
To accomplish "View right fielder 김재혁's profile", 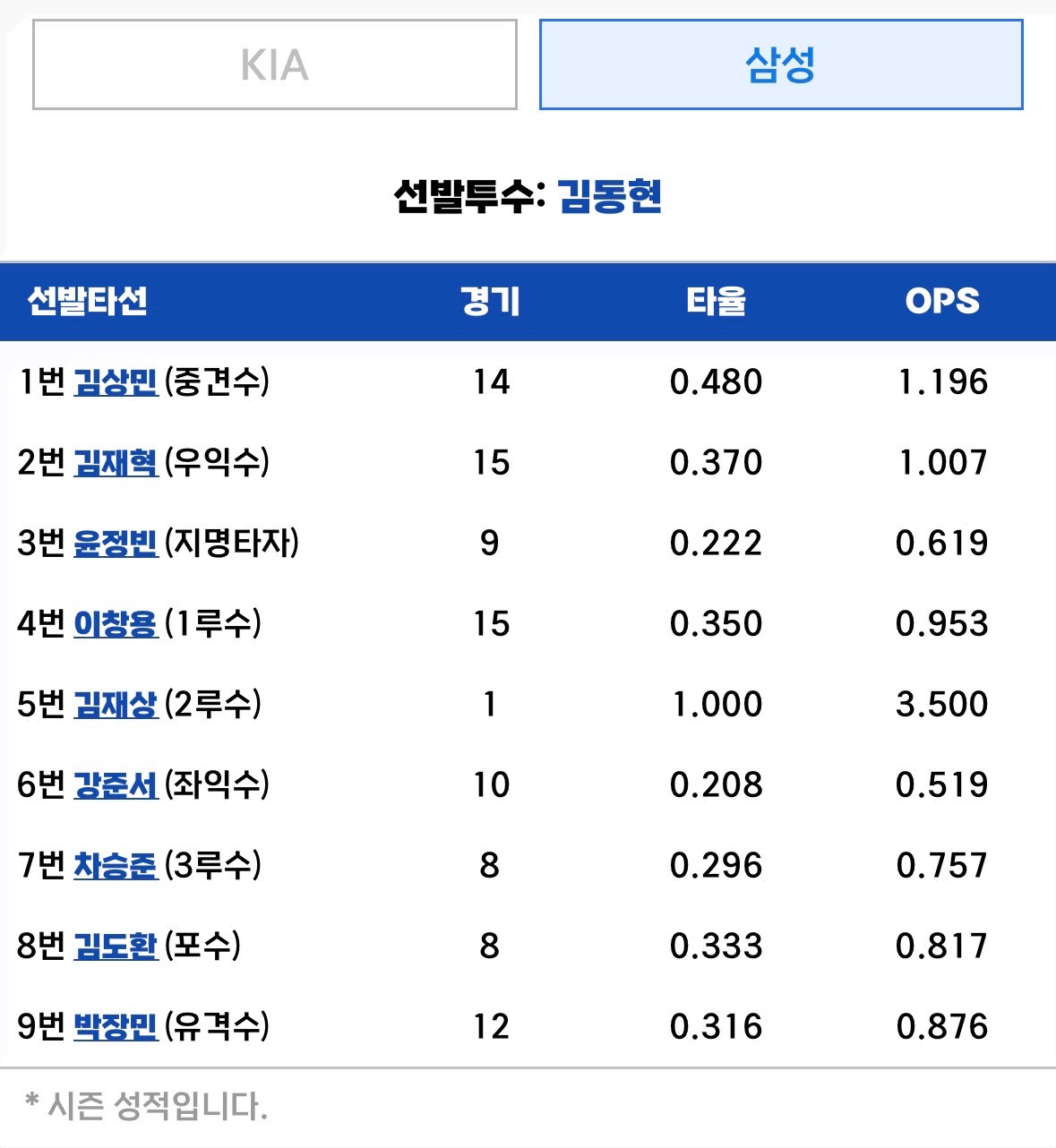I will click(115, 463).
